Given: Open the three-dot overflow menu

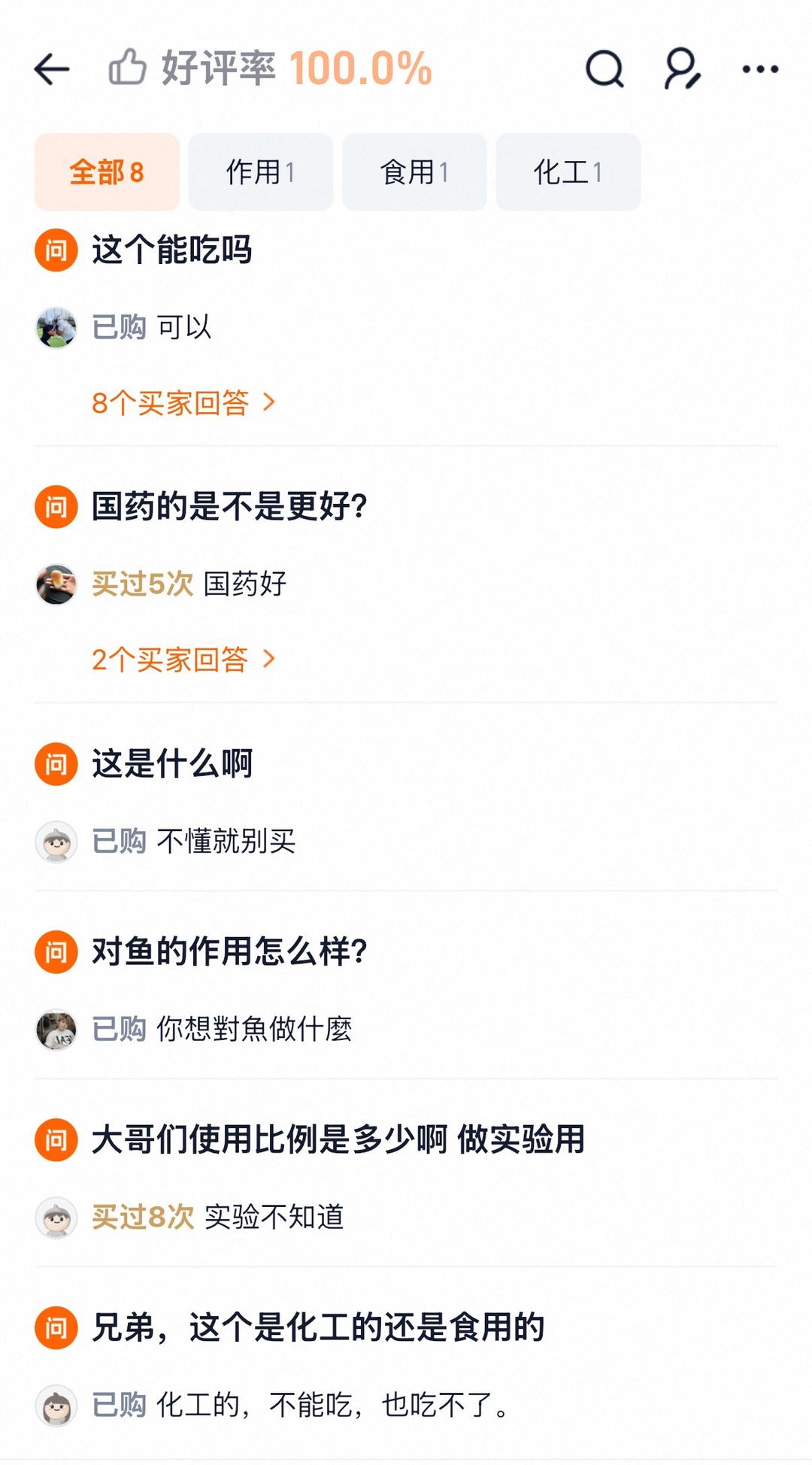Looking at the screenshot, I should click(760, 69).
